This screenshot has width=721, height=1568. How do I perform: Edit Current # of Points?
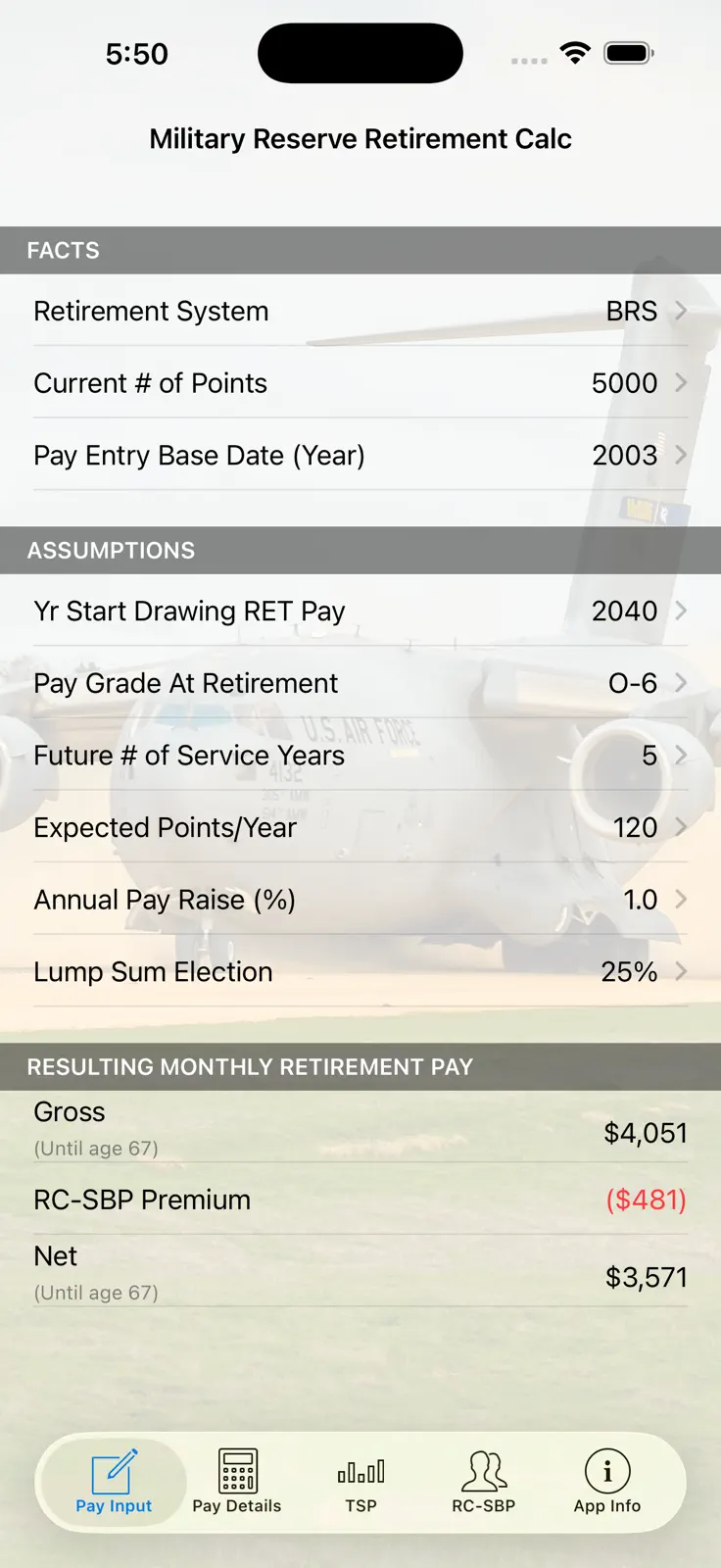click(360, 383)
